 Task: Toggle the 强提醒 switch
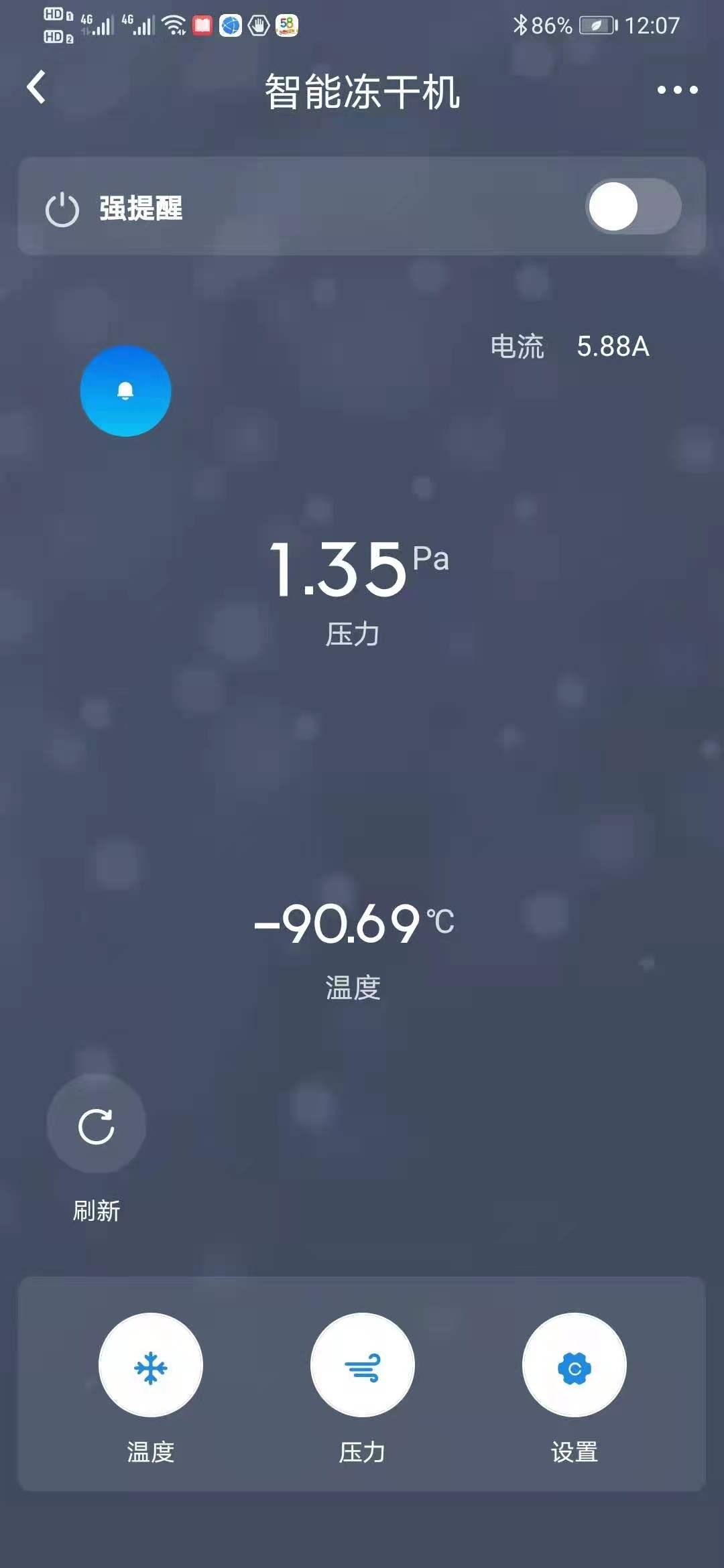click(x=633, y=206)
